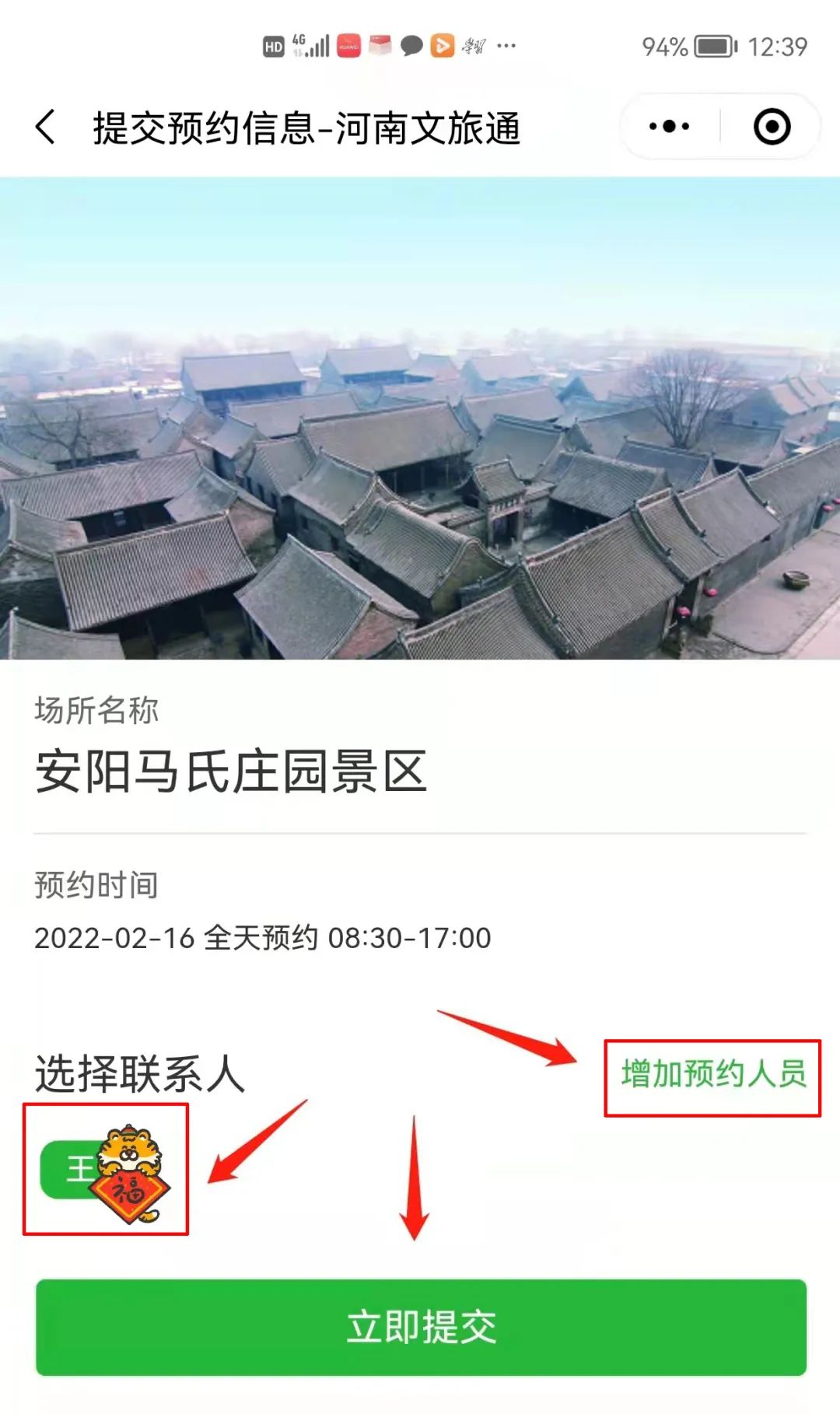Go back using the back arrow

(45, 127)
